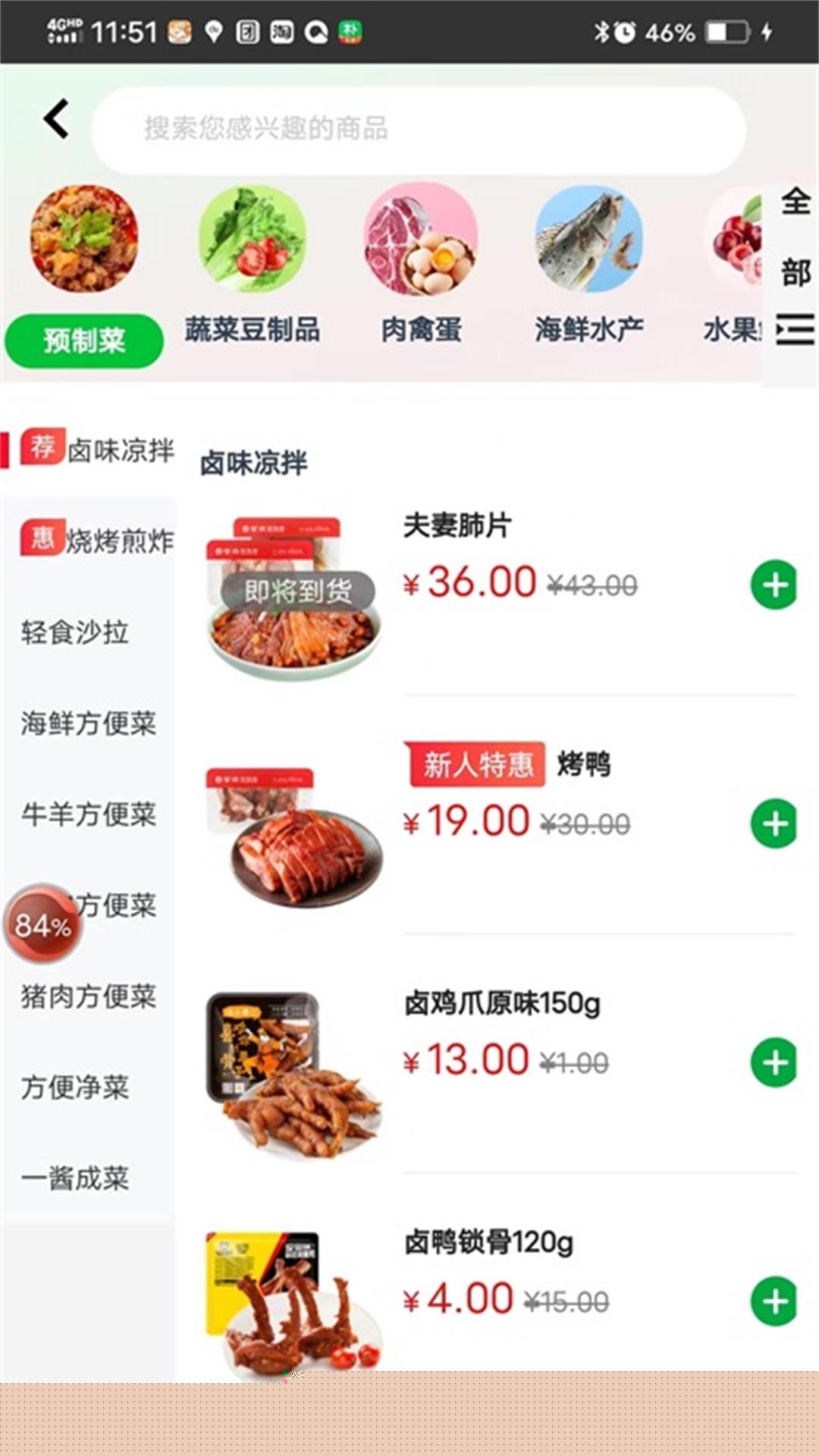
Task: Show the 方便净菜 subcategory
Action: click(x=74, y=1087)
